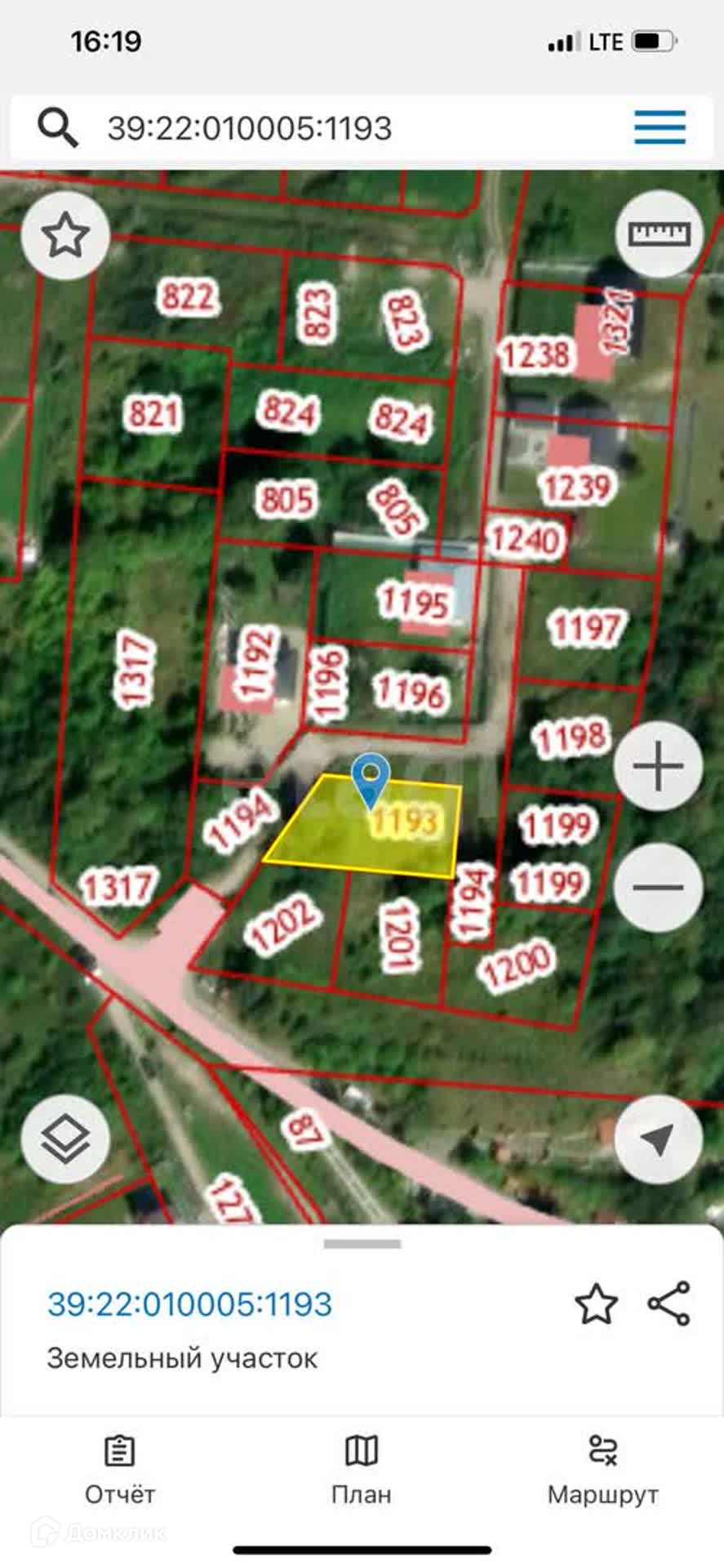Zoom in with the plus button
The image size is (724, 1568).
pos(658,766)
